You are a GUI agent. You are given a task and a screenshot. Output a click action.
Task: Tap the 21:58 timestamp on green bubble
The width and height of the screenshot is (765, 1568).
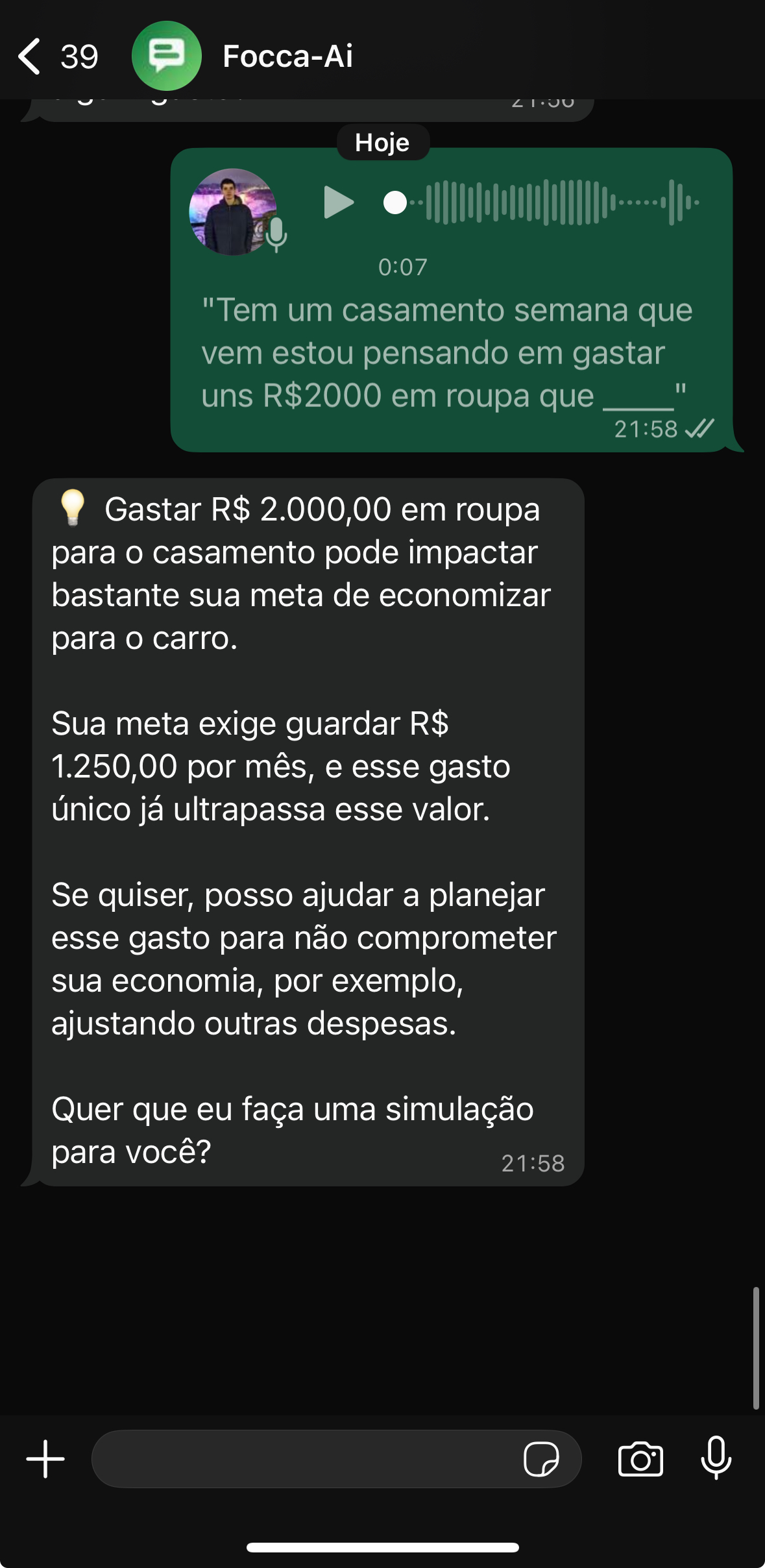[x=645, y=430]
